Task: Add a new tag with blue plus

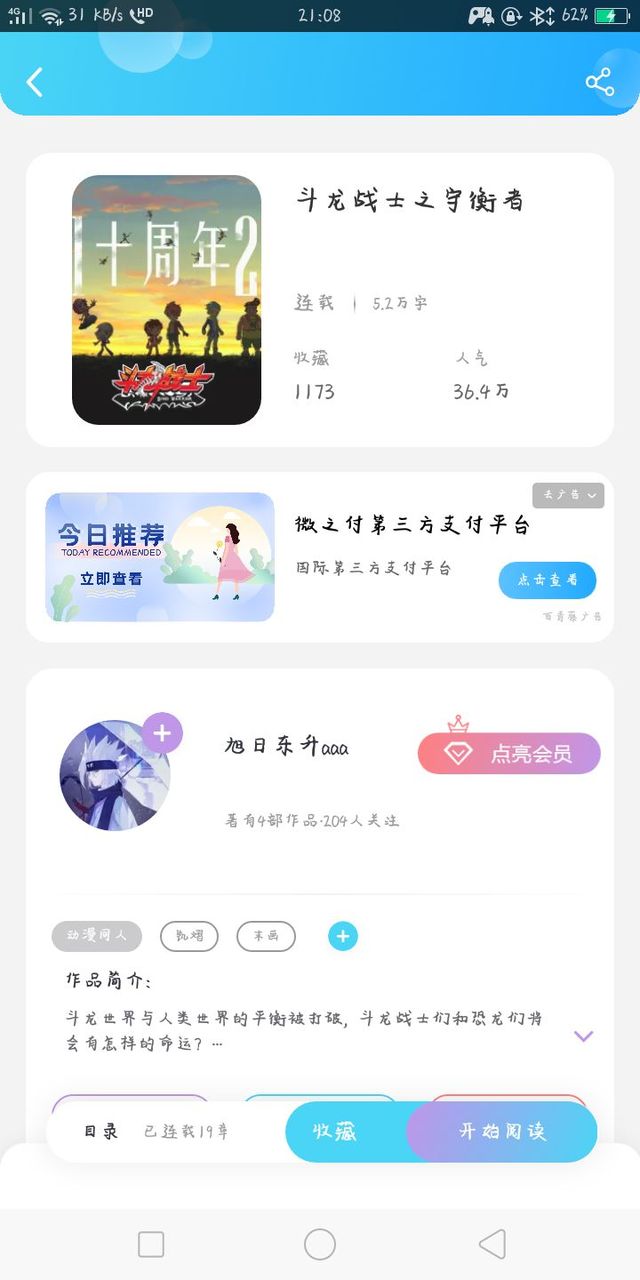Action: 343,936
